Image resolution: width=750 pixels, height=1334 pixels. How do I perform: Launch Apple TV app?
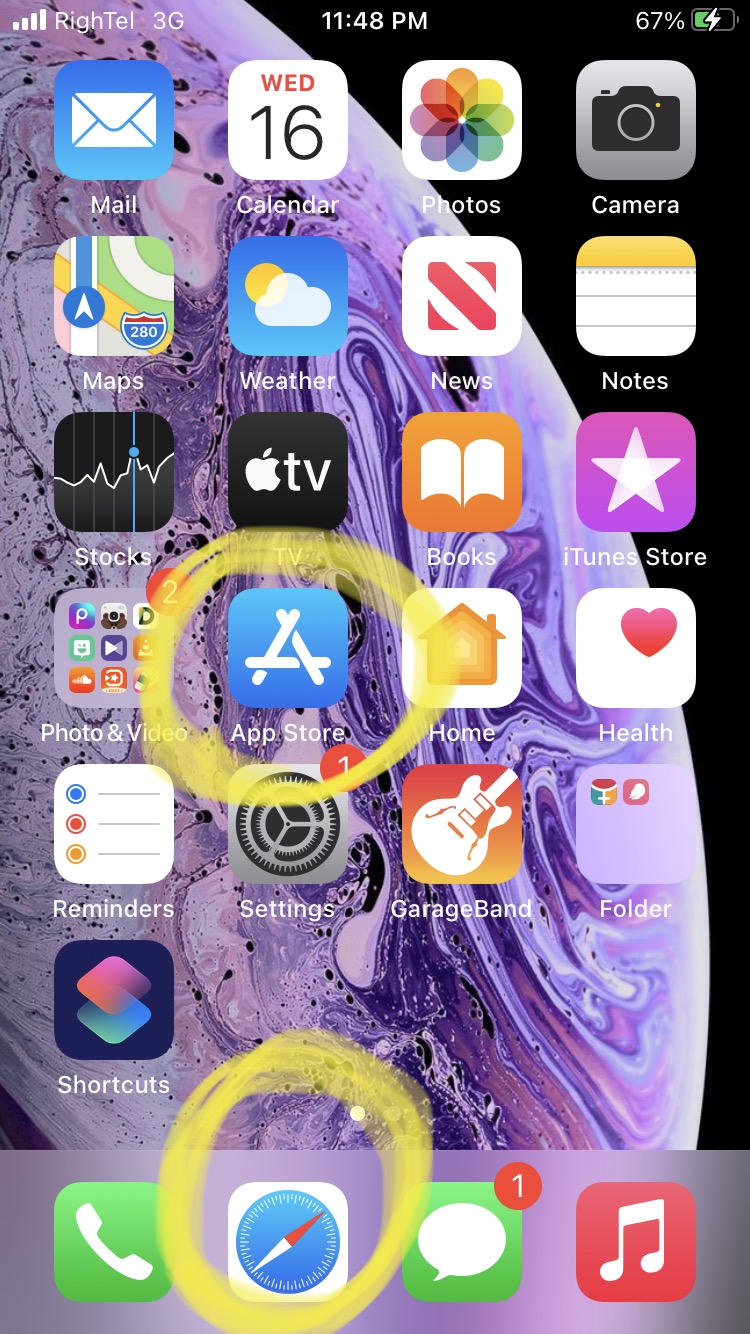pos(288,472)
